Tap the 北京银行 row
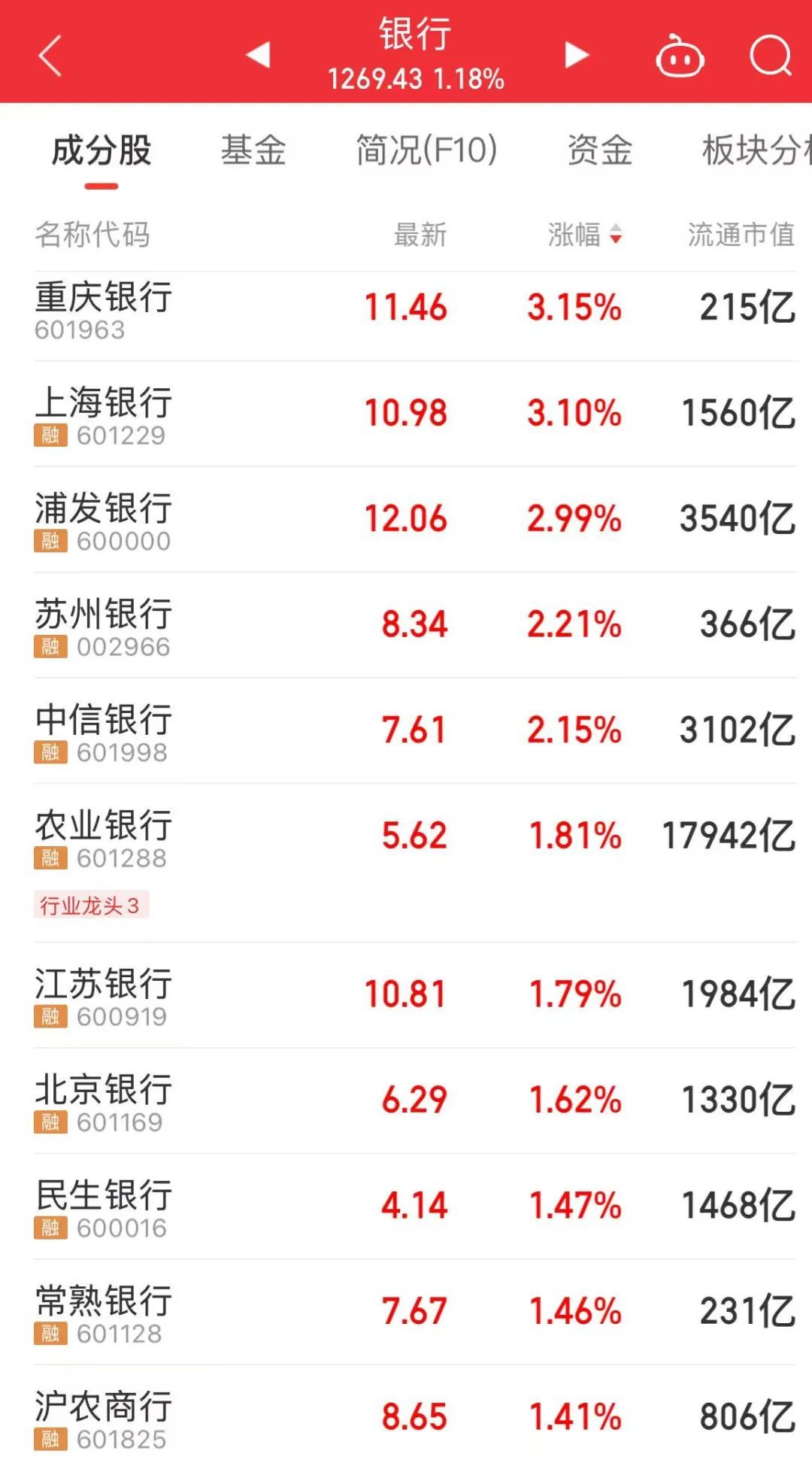 [x=104, y=1101]
